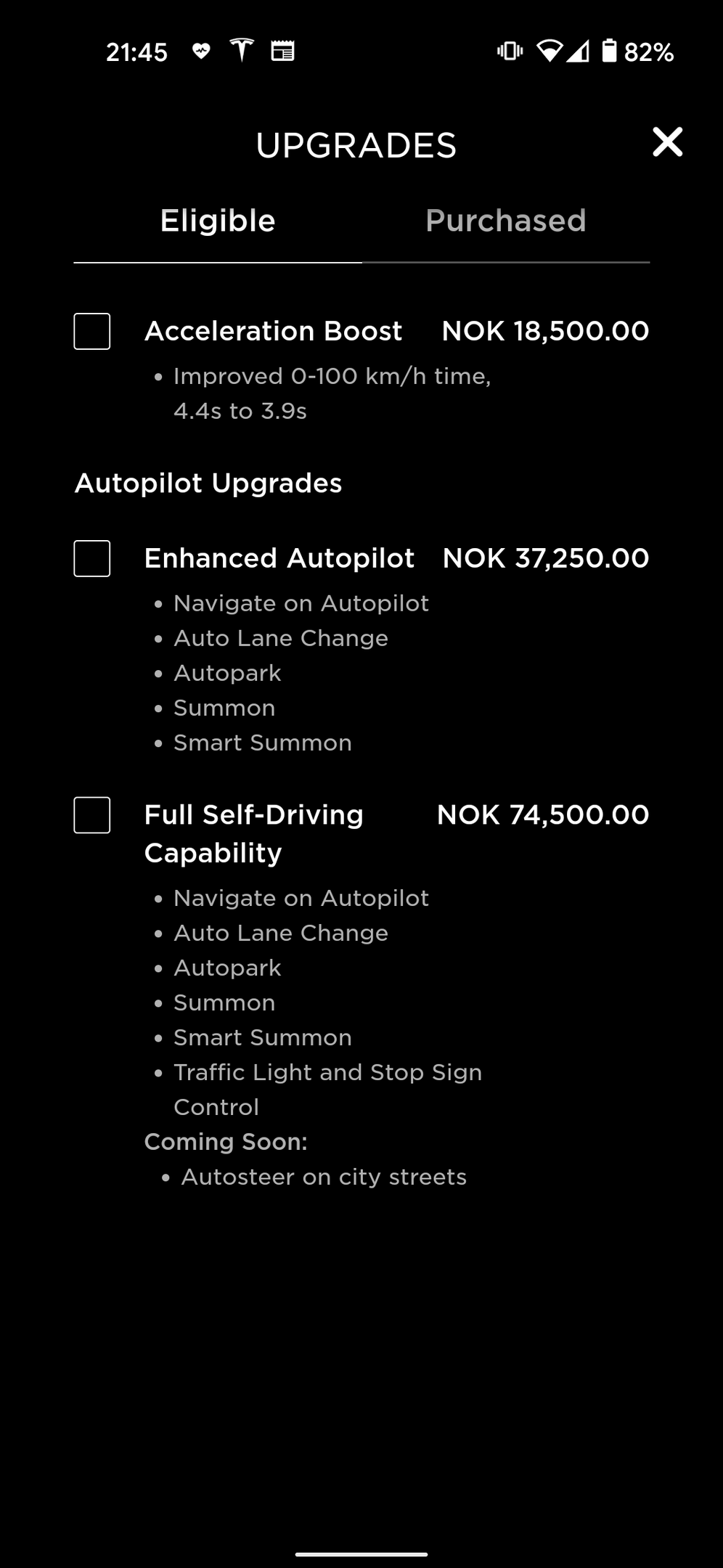The image size is (723, 1568).
Task: Close the Upgrades screen
Action: click(667, 142)
